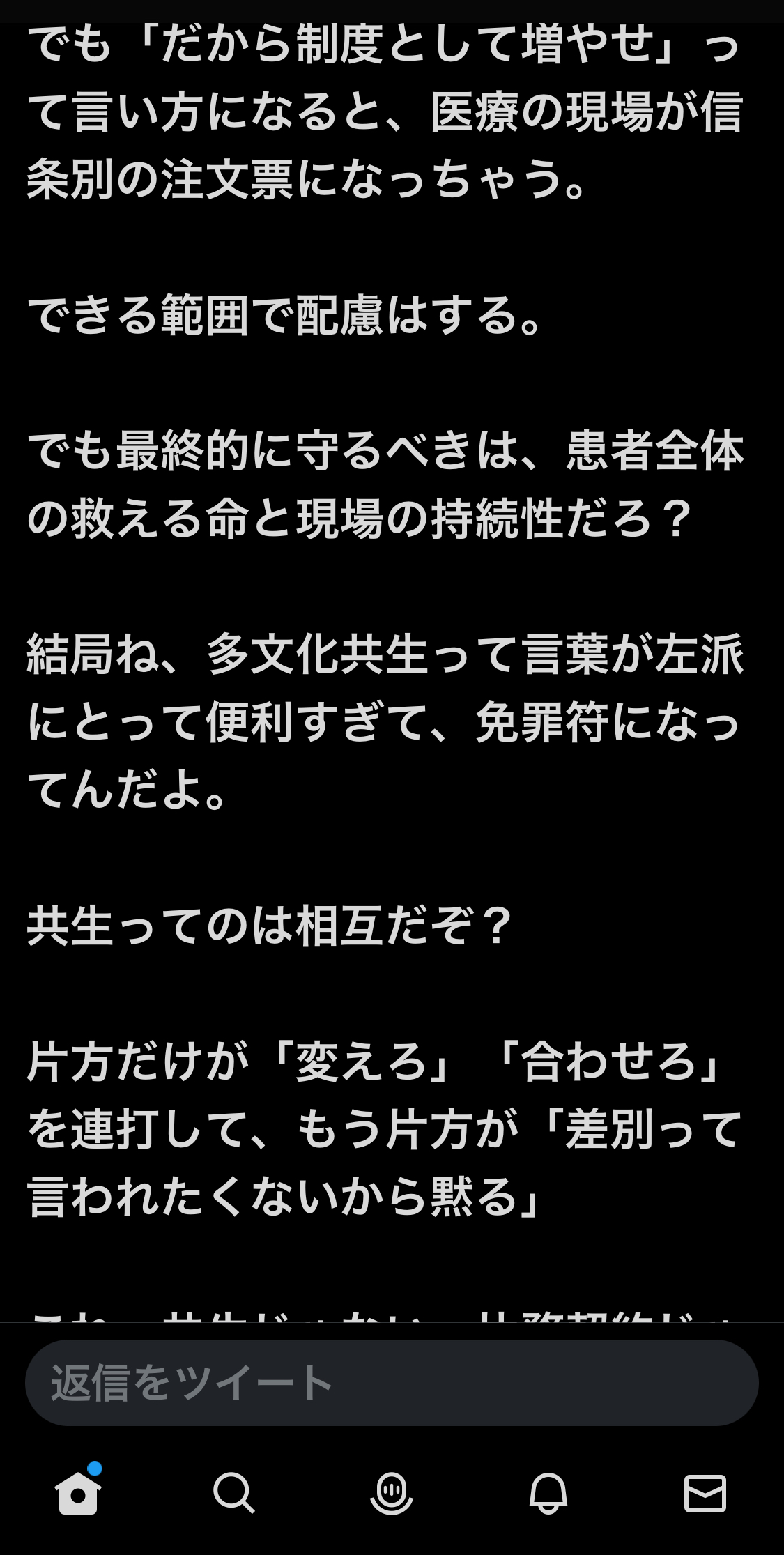Open the Search tab
784x1555 pixels.
tap(233, 1493)
